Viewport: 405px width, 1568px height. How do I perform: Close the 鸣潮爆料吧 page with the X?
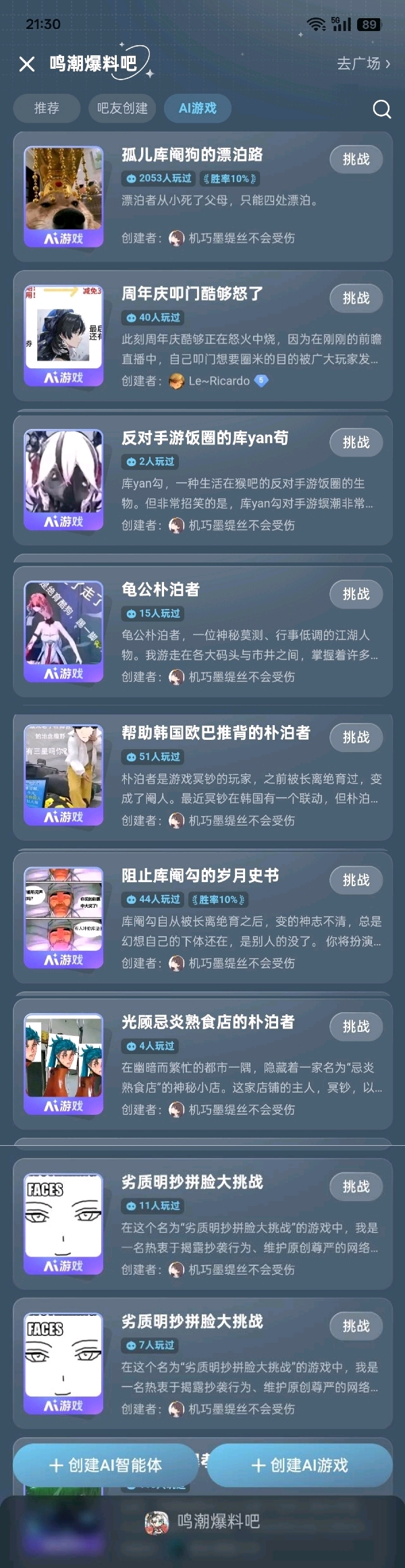click(27, 64)
